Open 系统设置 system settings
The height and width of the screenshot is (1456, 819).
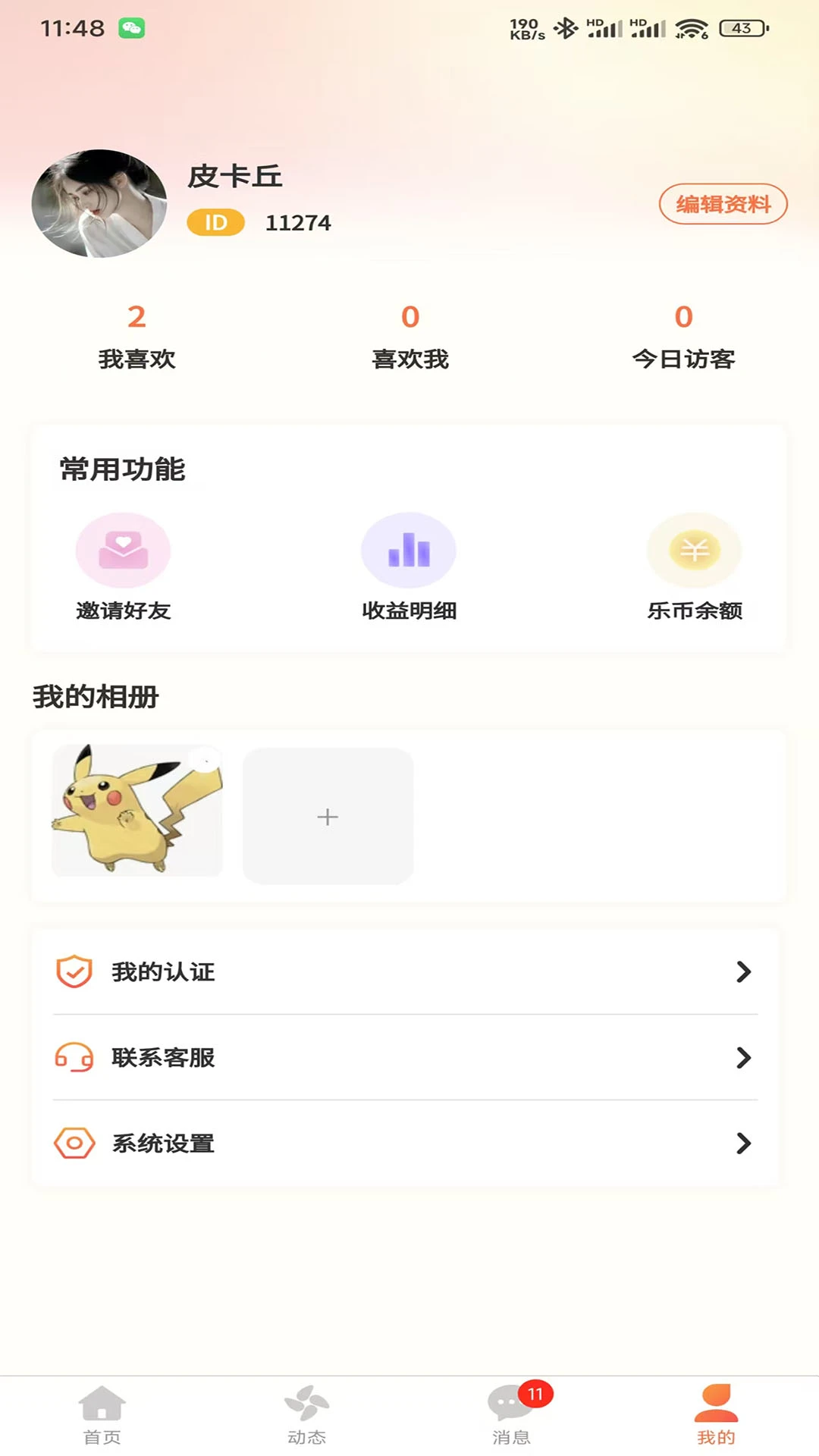[406, 1143]
